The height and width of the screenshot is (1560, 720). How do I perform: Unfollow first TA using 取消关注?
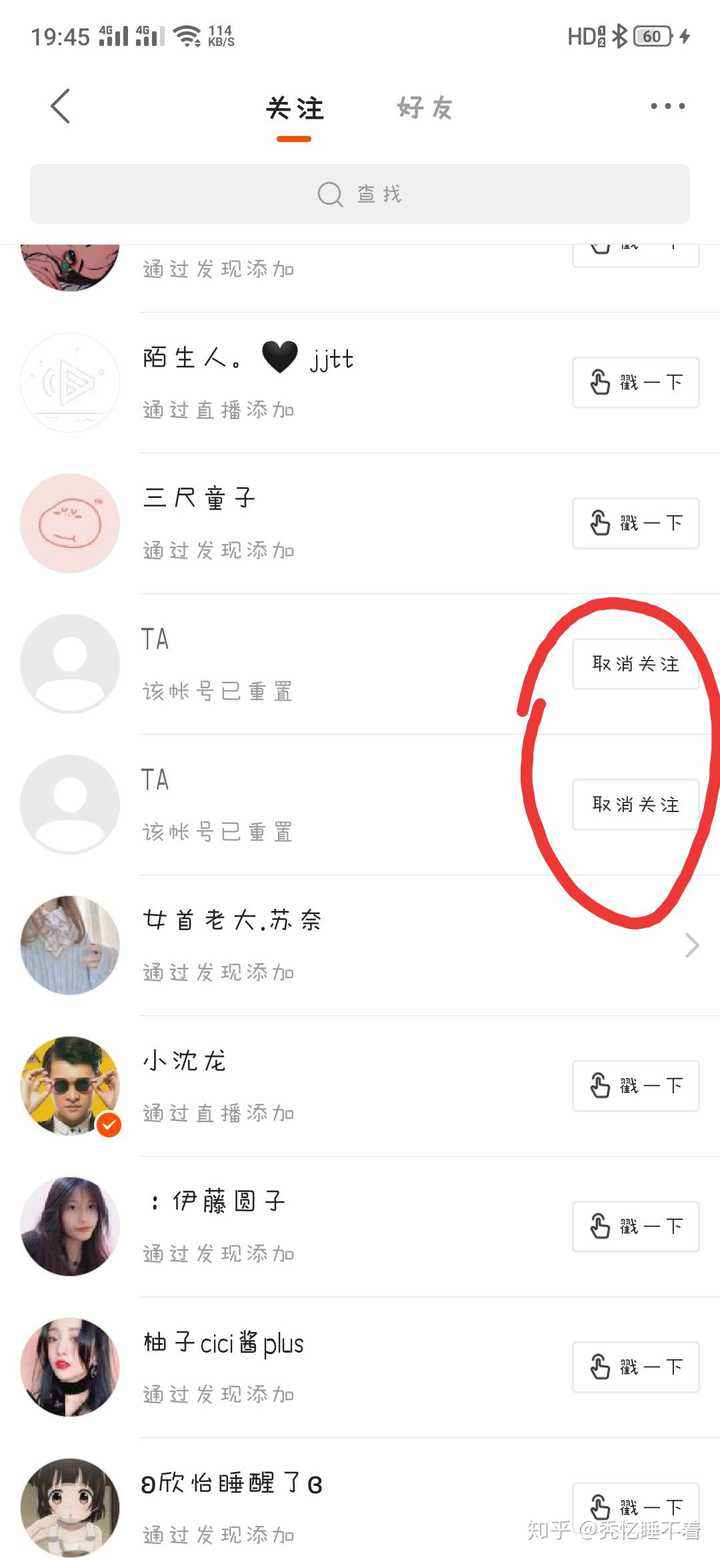click(635, 663)
